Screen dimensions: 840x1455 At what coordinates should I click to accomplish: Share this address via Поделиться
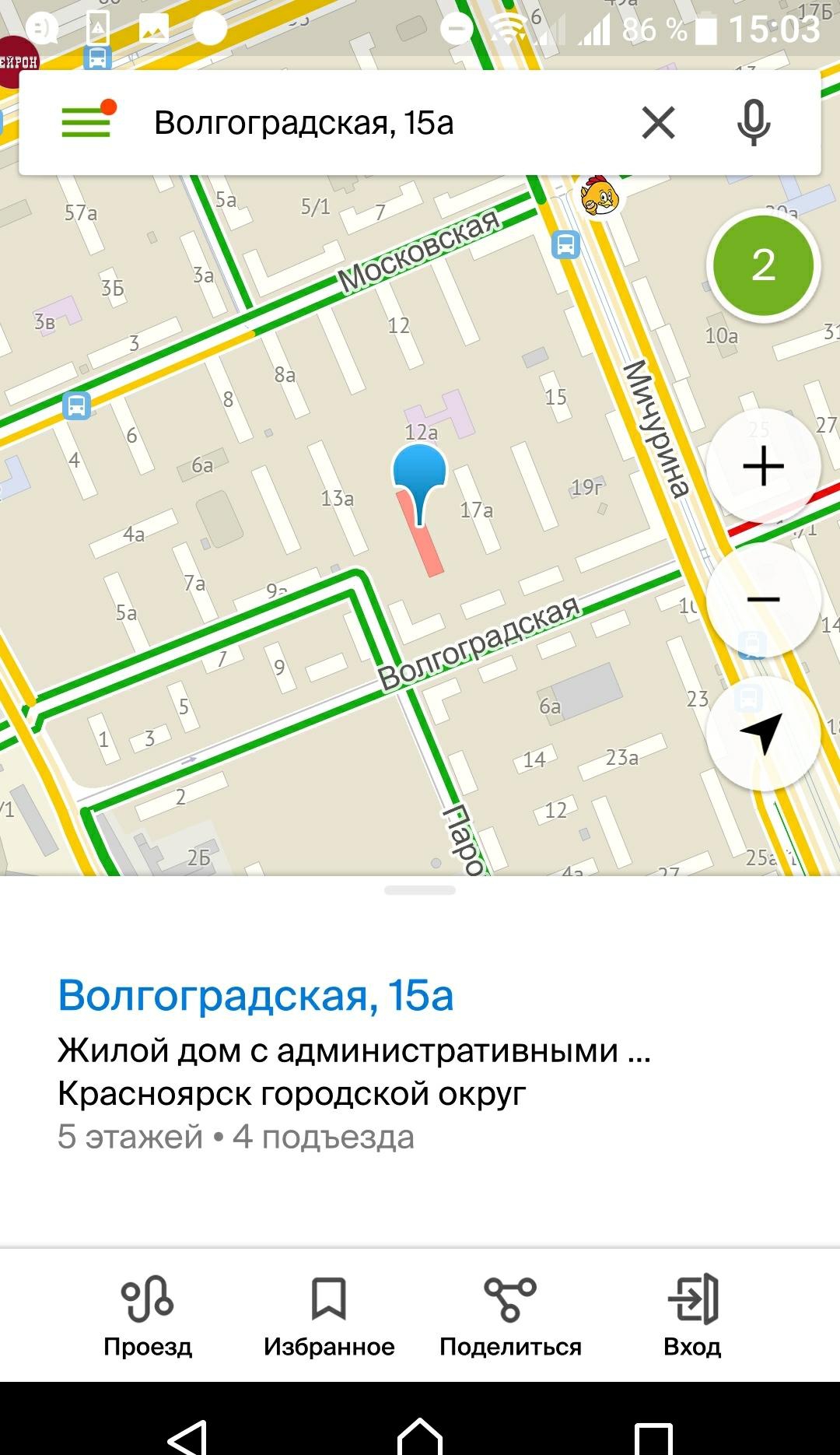[x=510, y=1317]
